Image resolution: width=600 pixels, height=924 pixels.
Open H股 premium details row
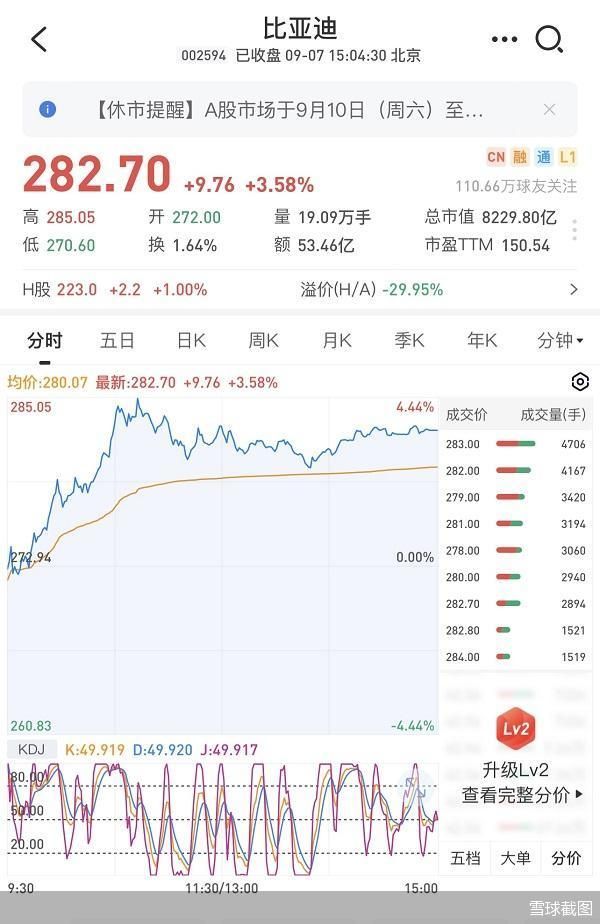click(x=300, y=290)
